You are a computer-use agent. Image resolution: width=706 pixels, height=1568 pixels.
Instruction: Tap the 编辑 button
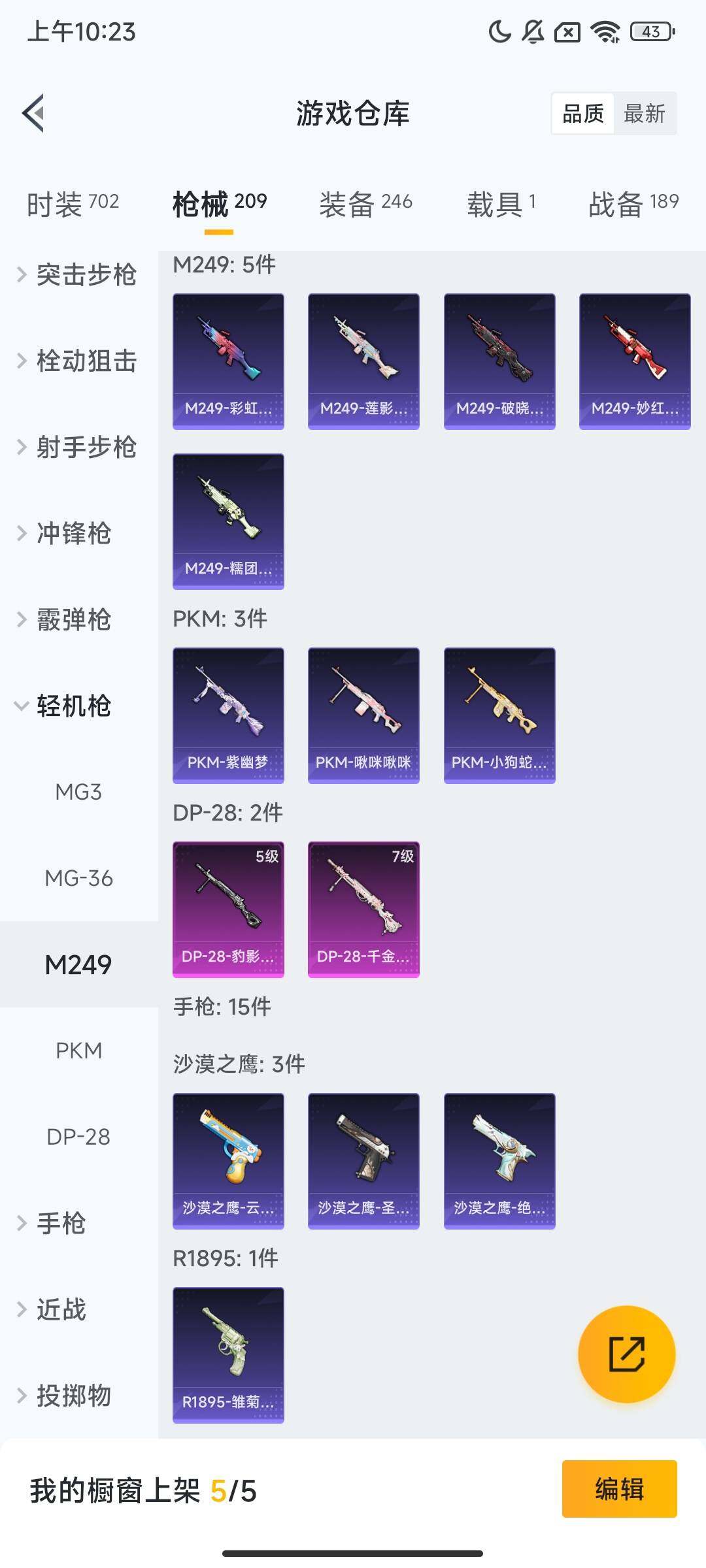(619, 1489)
